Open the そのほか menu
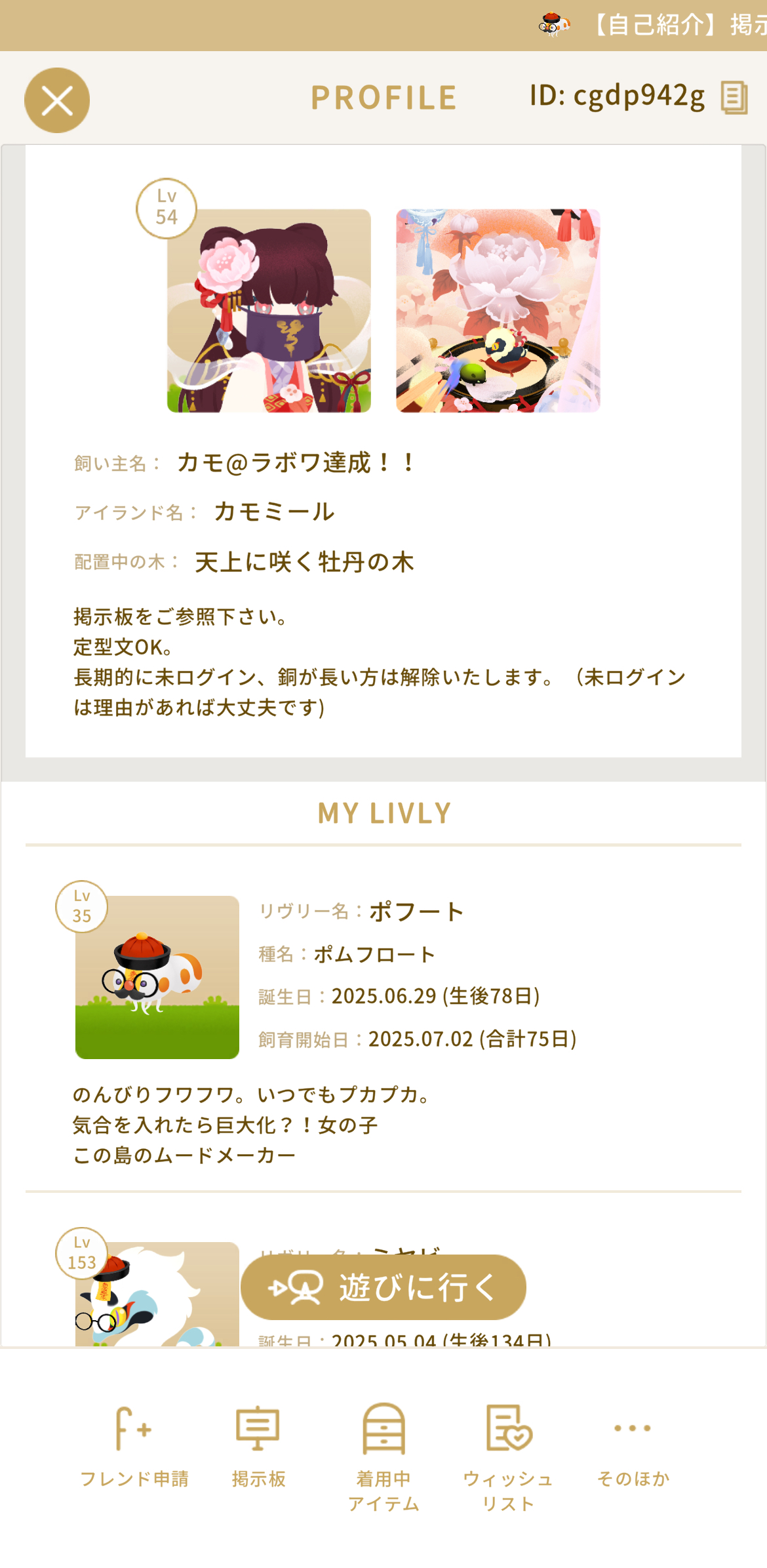 pyautogui.click(x=633, y=1446)
